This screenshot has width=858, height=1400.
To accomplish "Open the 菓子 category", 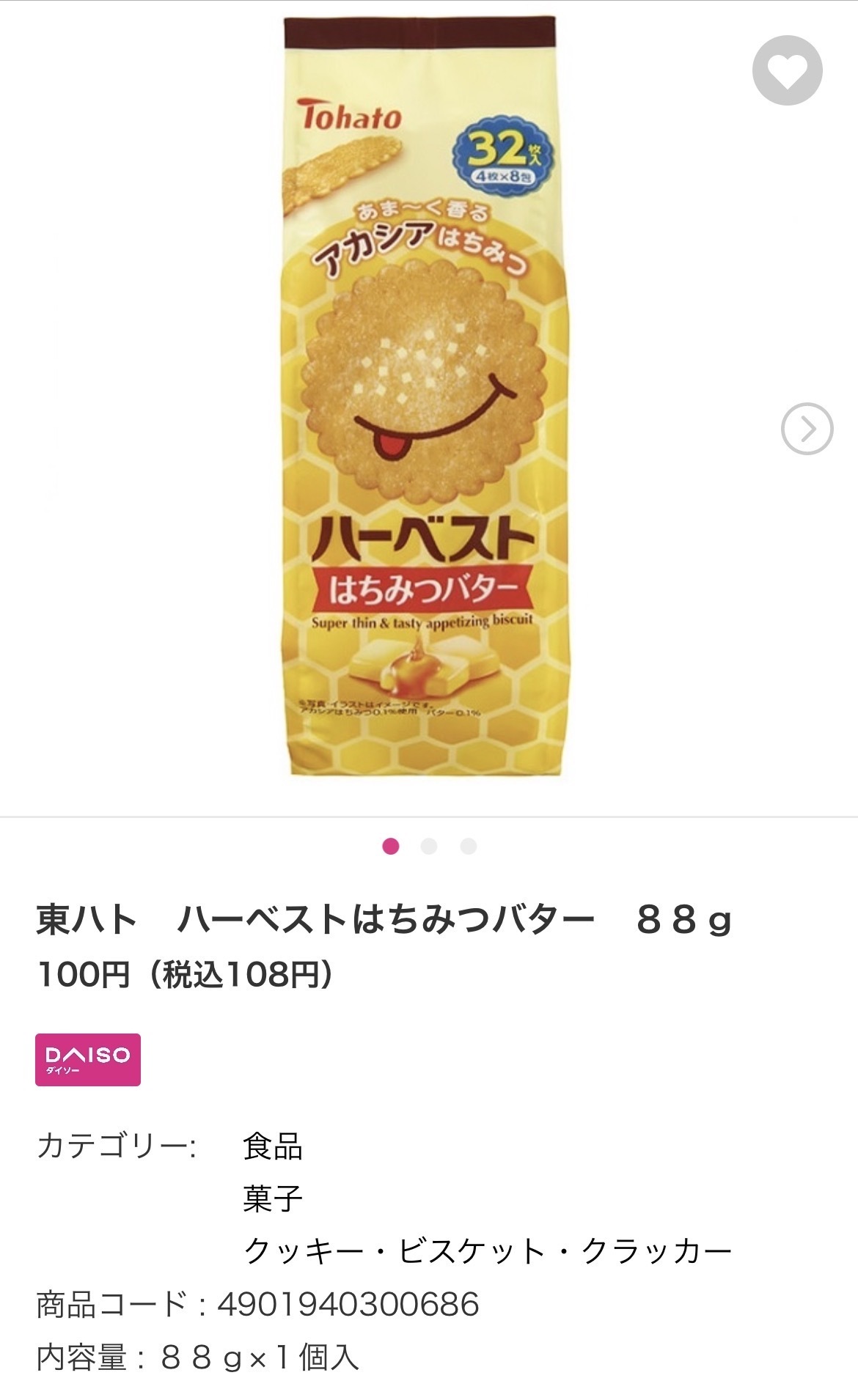I will (x=273, y=1198).
